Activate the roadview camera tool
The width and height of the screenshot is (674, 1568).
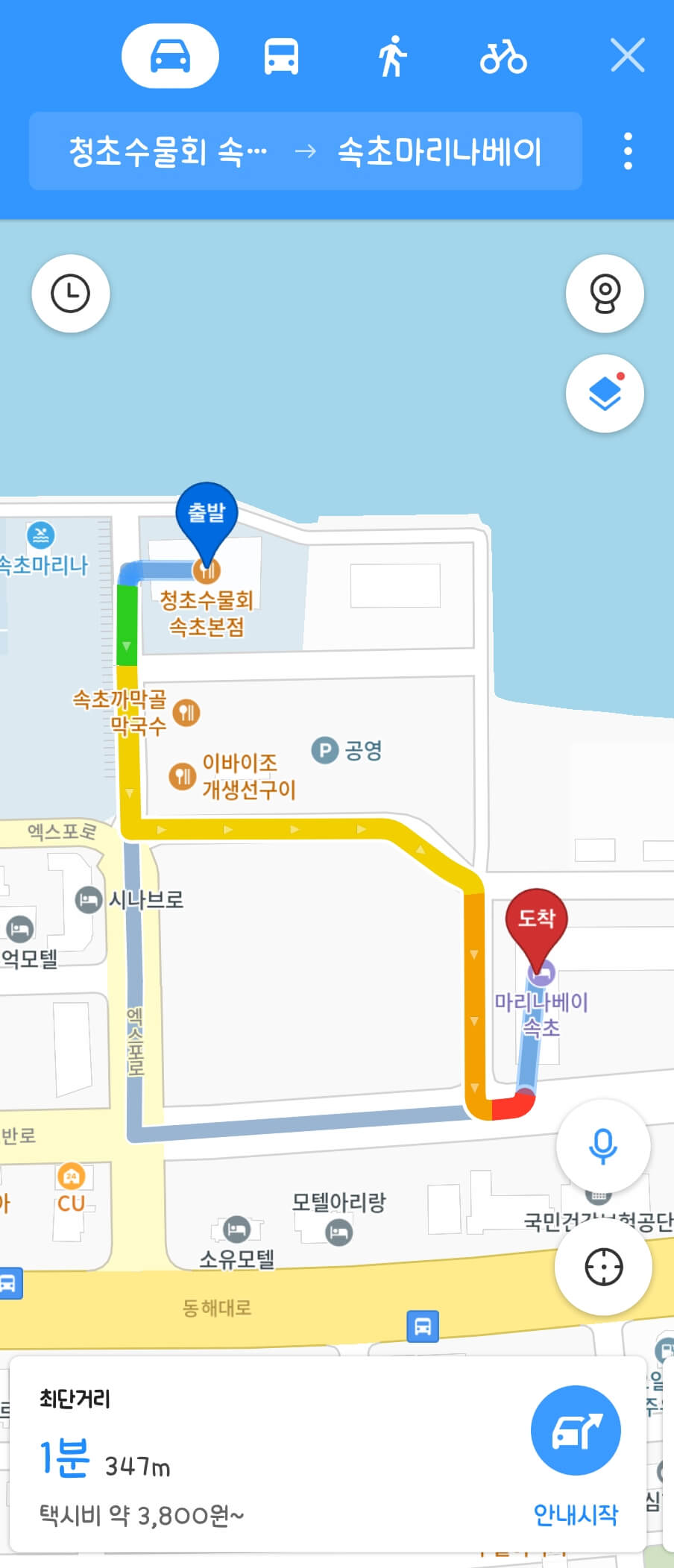[603, 294]
